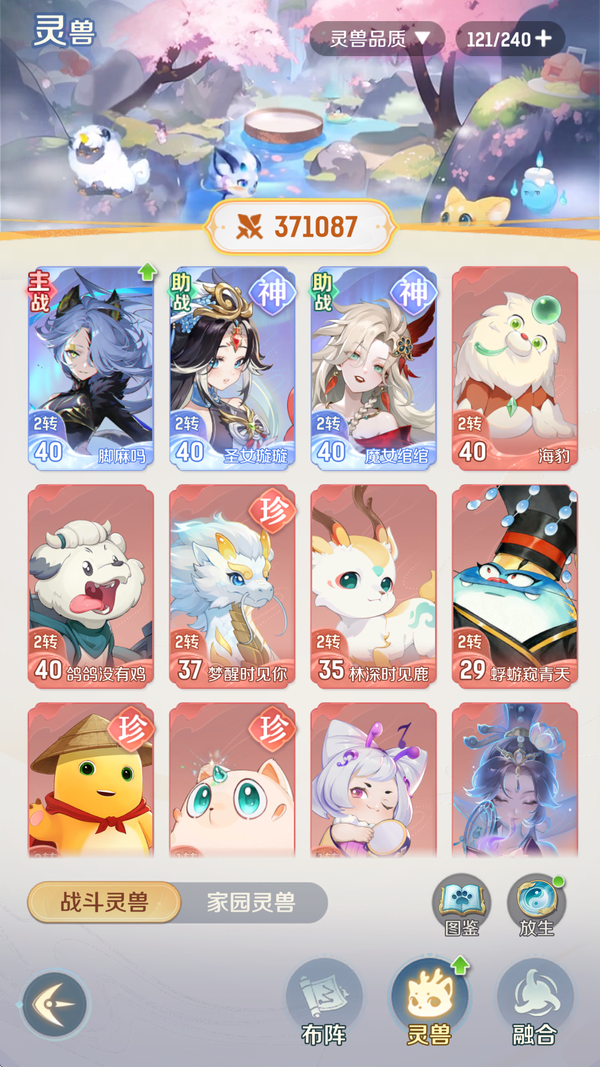Open the 图鉴 encyclopedia
Image resolution: width=600 pixels, height=1067 pixels.
pos(461,903)
